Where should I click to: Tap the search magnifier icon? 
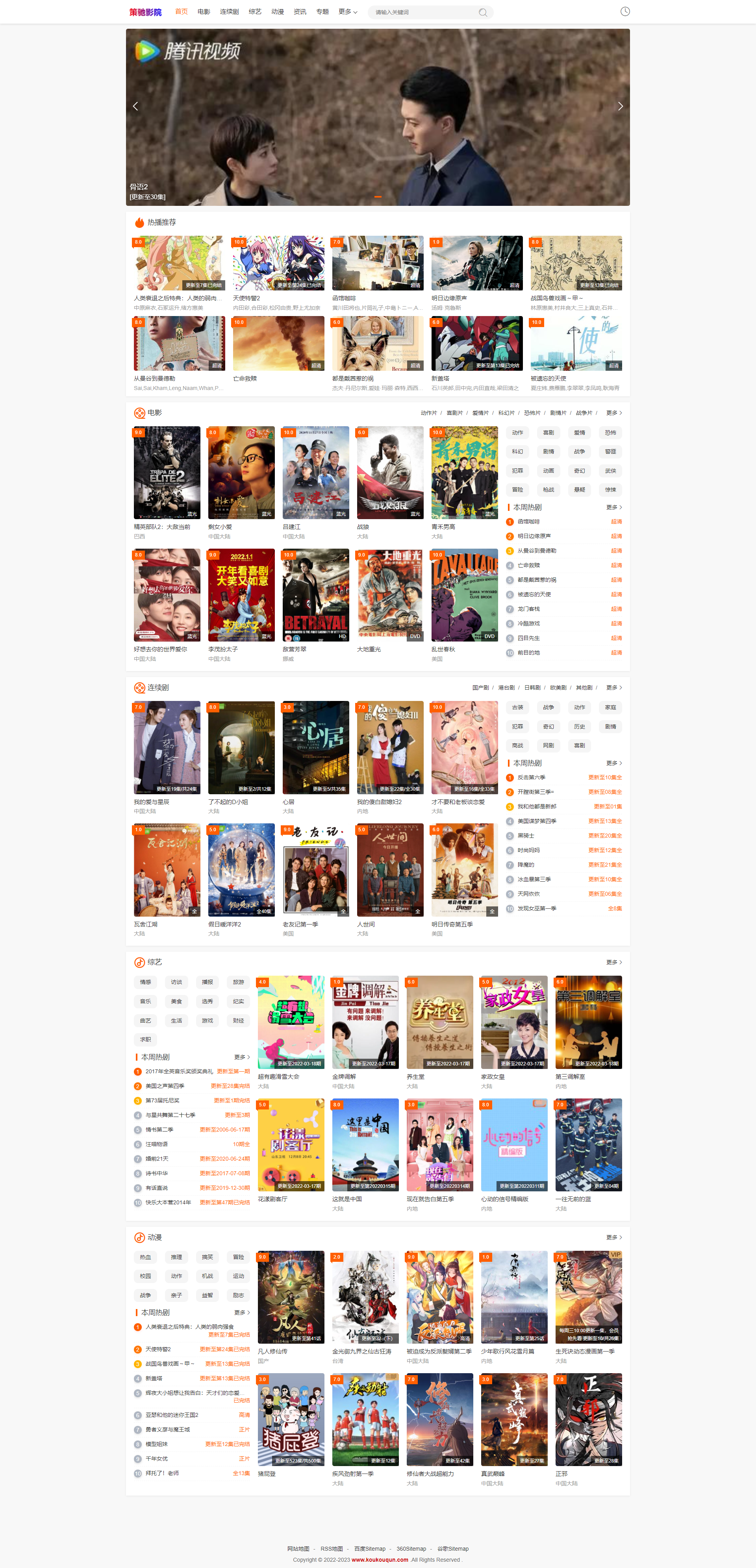coord(482,12)
